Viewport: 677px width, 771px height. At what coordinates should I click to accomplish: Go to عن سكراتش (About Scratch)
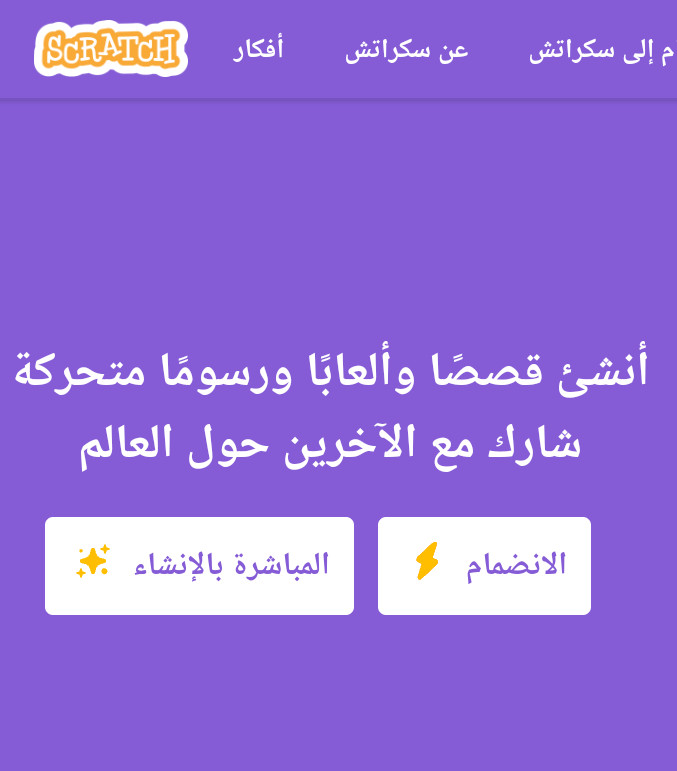point(406,50)
